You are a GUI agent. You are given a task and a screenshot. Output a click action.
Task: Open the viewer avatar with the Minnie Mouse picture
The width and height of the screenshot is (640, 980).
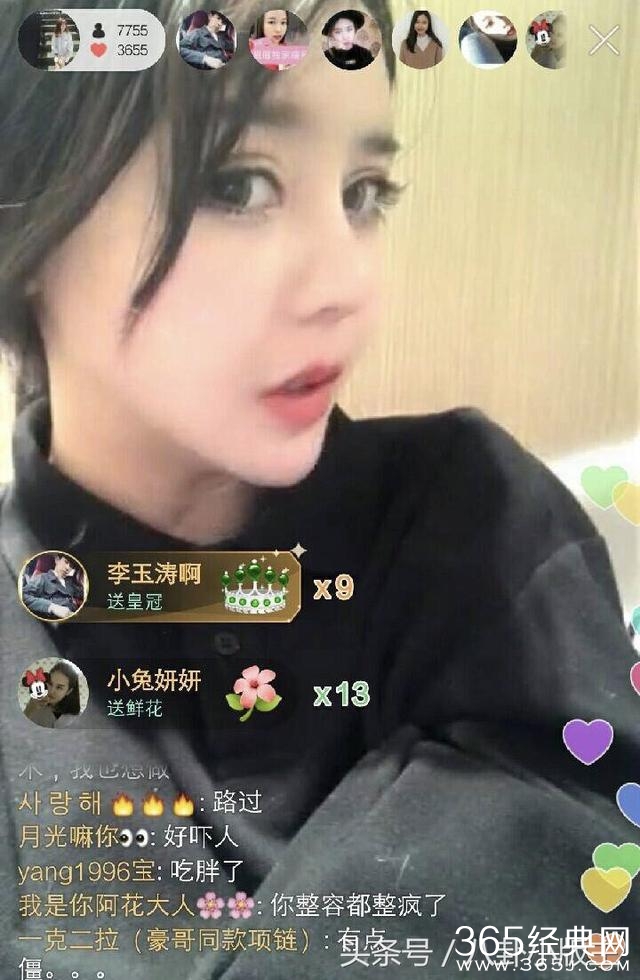click(x=547, y=40)
